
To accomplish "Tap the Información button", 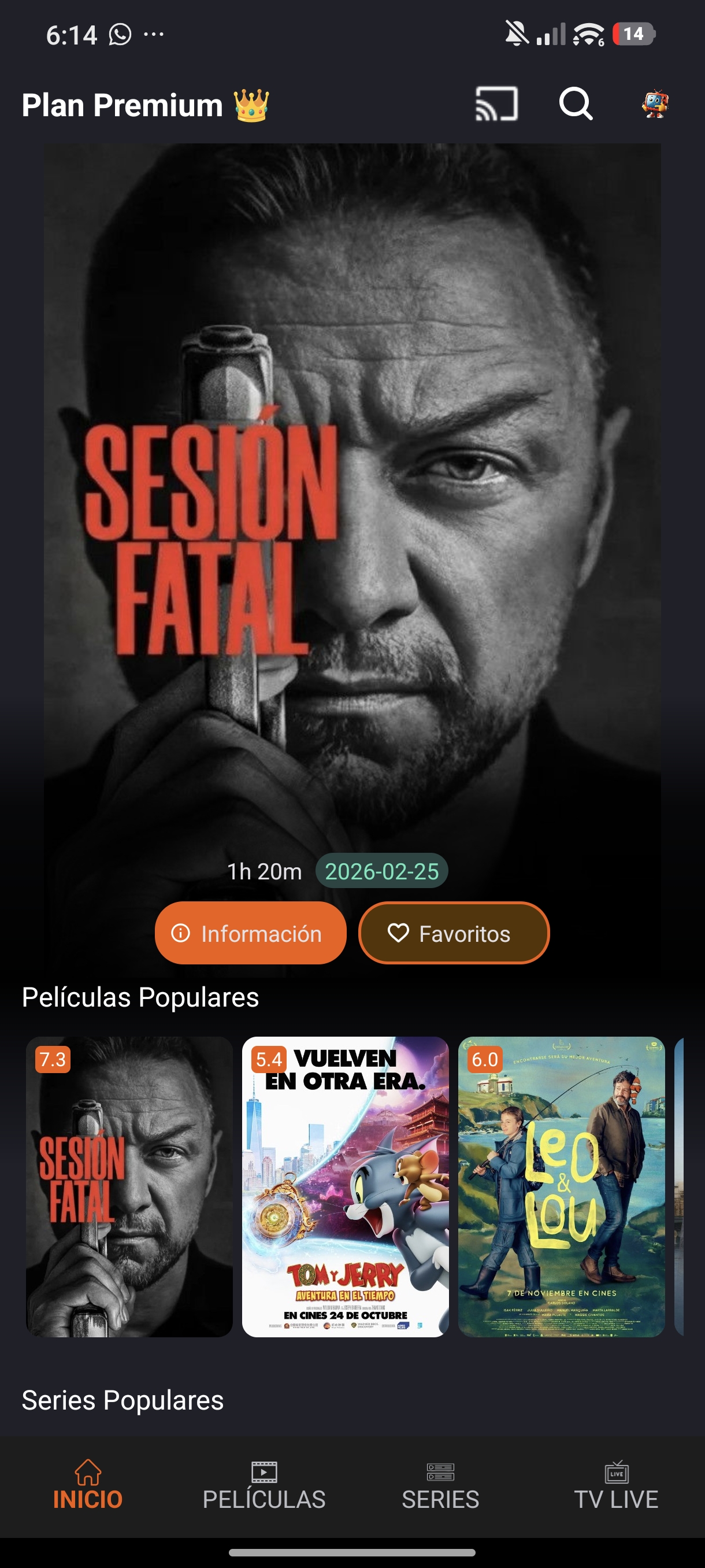I will (251, 933).
